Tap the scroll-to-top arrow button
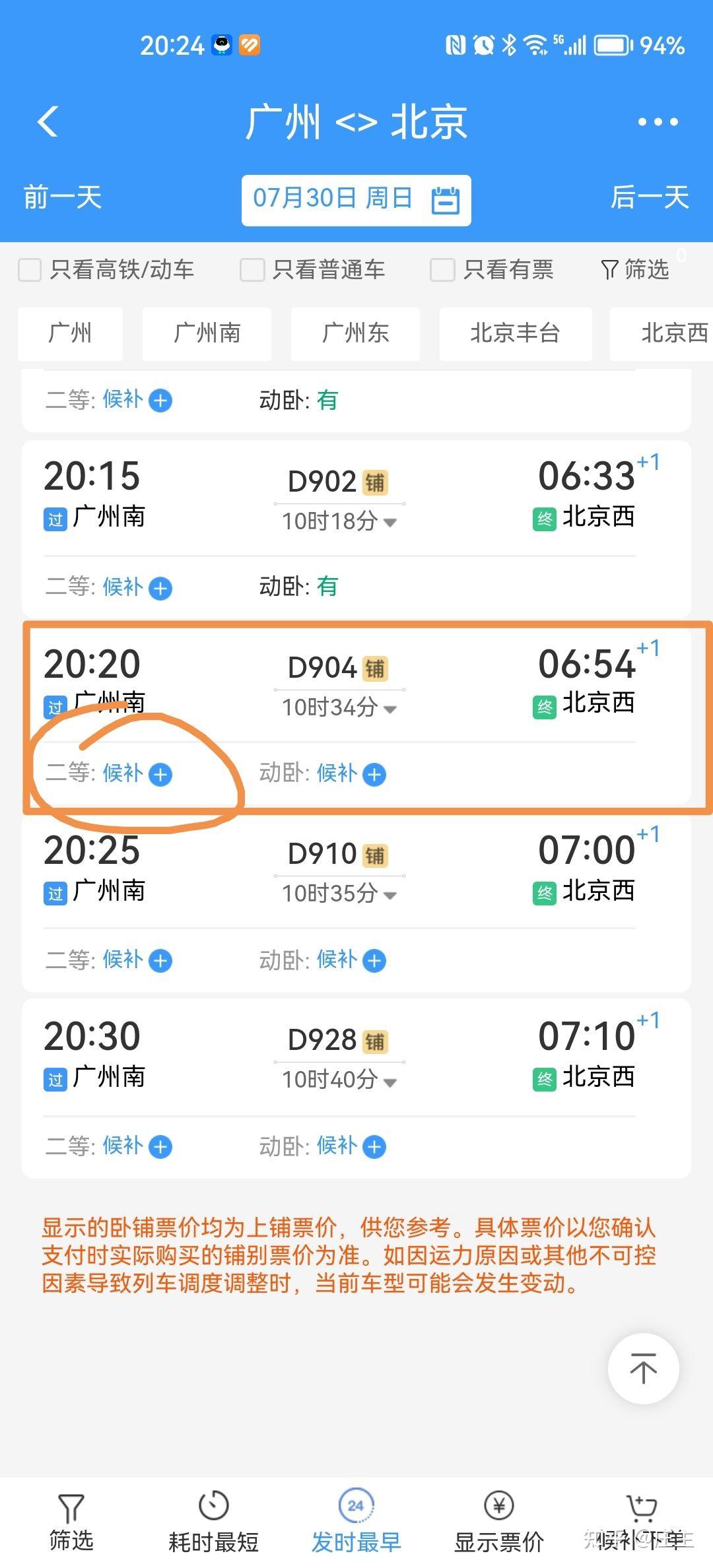This screenshot has height=1568, width=713. coord(642,1369)
